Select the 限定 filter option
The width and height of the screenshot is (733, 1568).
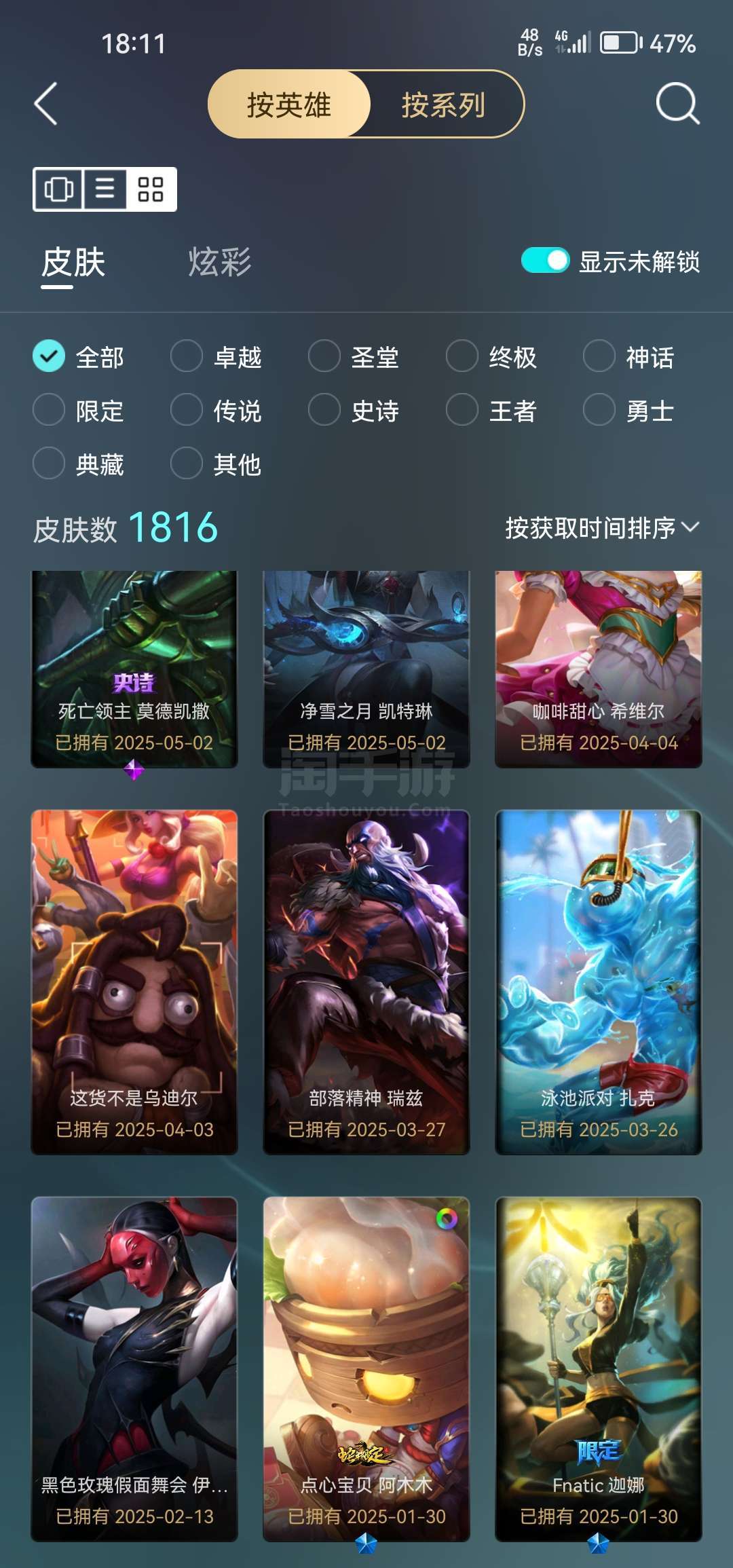click(x=79, y=410)
